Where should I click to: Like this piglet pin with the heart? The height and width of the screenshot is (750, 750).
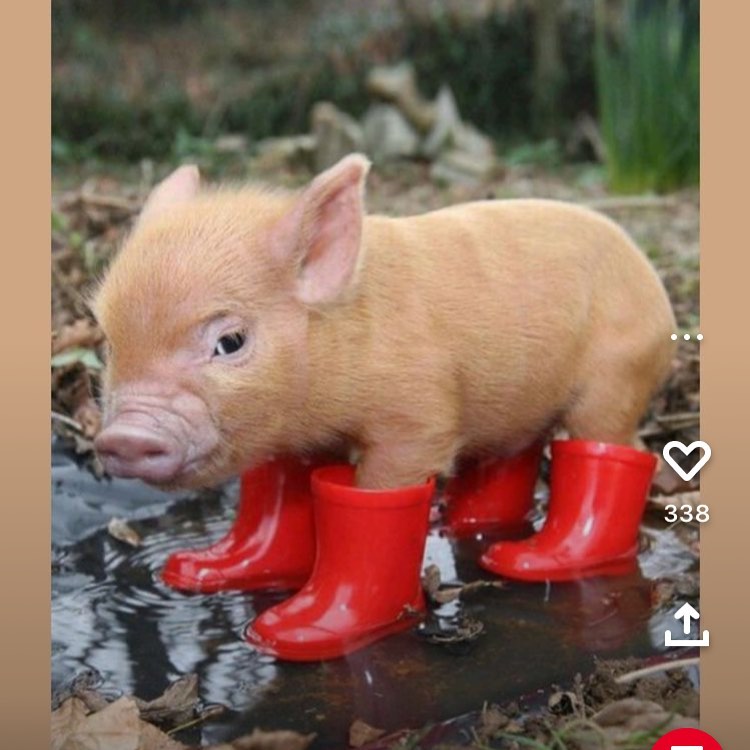pyautogui.click(x=687, y=461)
